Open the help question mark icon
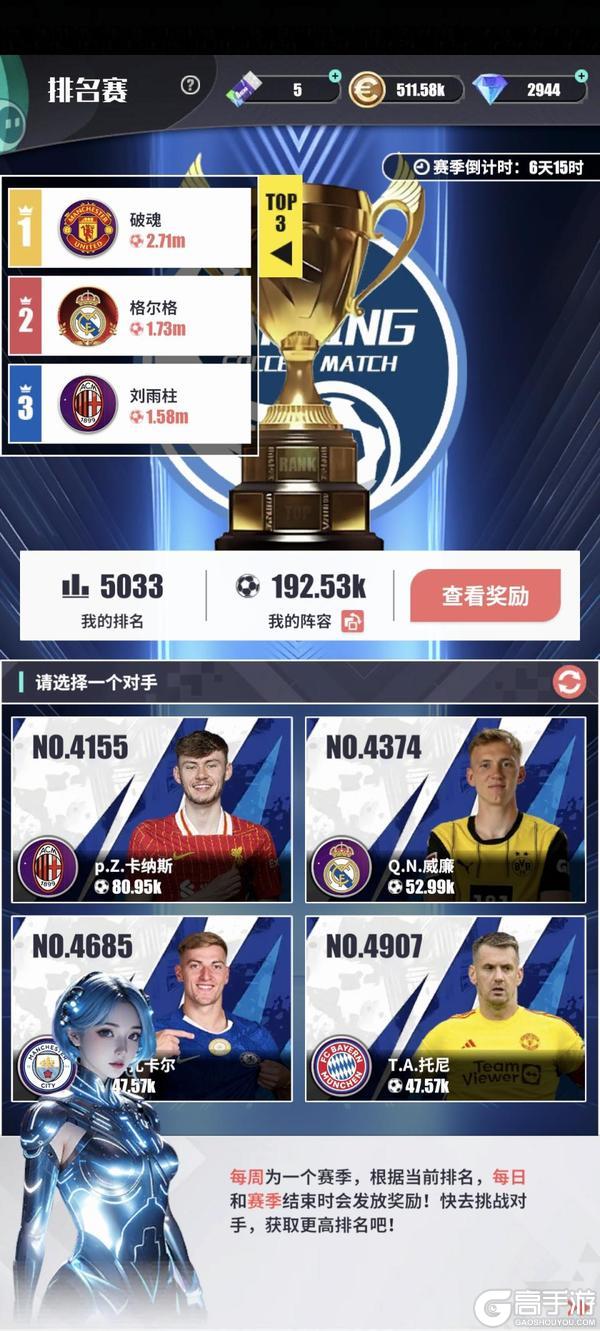 (190, 86)
